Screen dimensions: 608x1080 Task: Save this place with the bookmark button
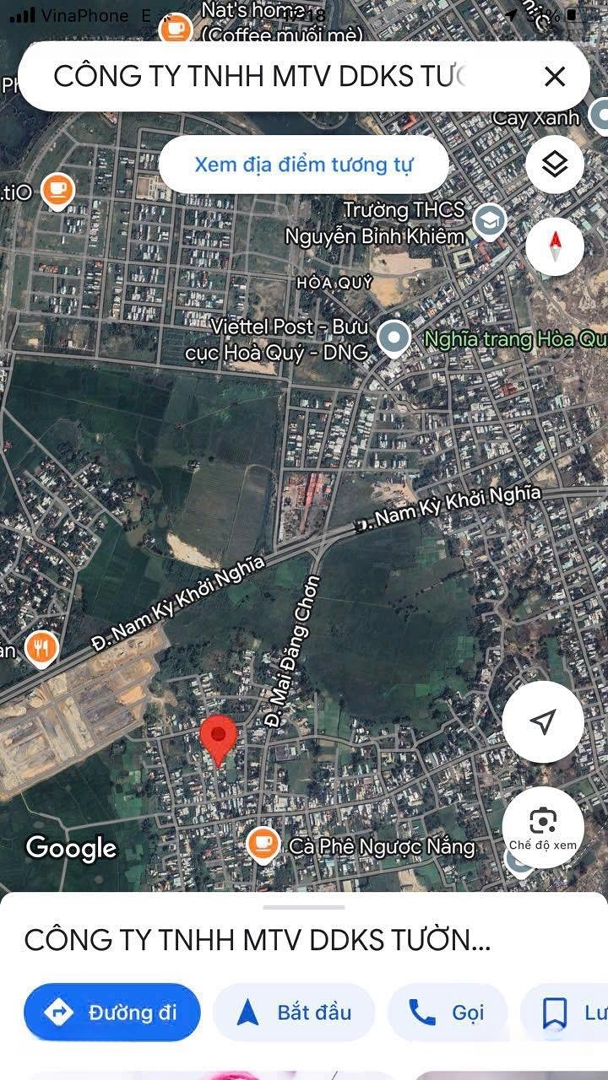[565, 1012]
